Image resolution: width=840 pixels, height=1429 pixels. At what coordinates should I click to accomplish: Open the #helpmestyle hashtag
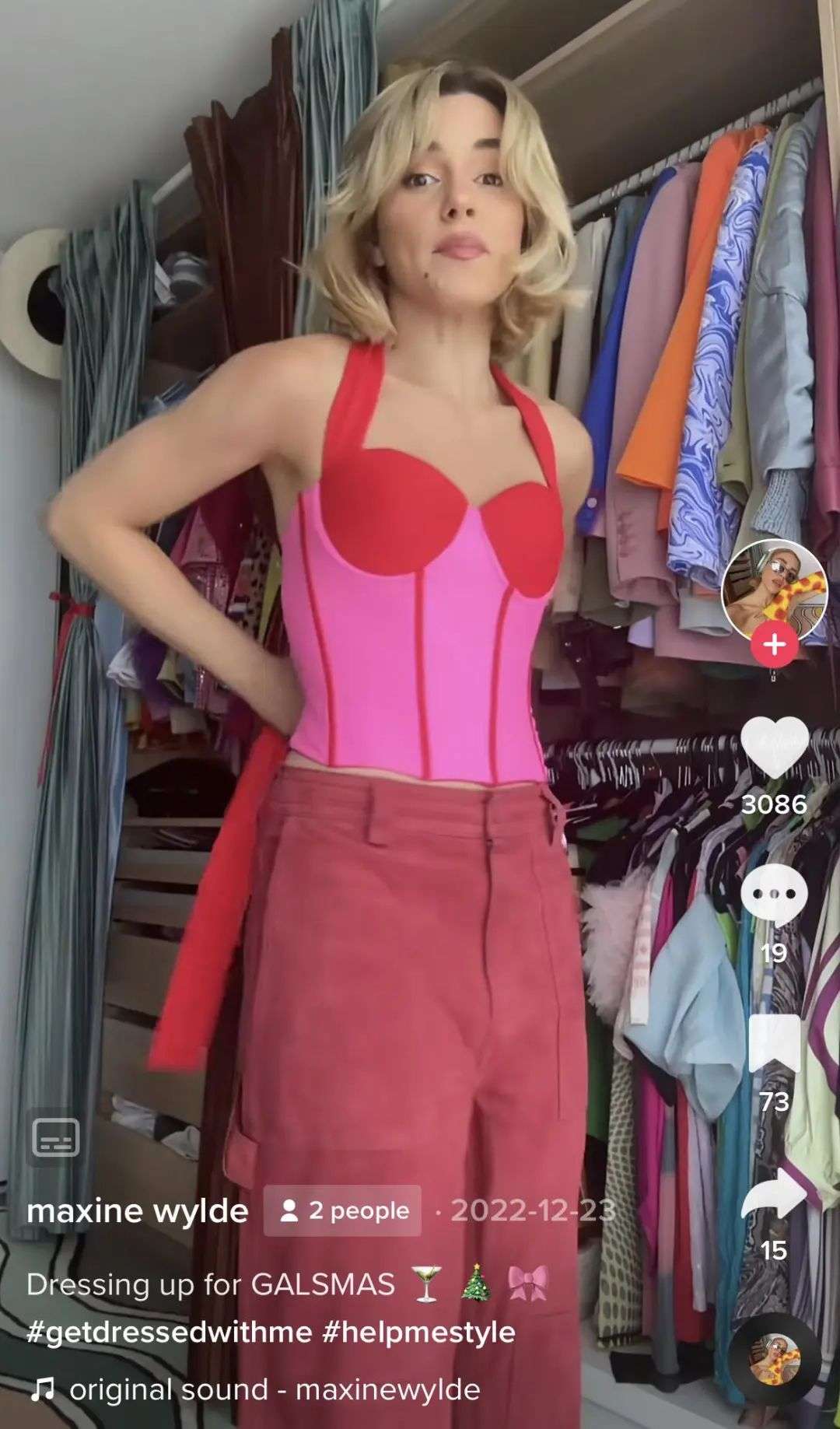418,1332
